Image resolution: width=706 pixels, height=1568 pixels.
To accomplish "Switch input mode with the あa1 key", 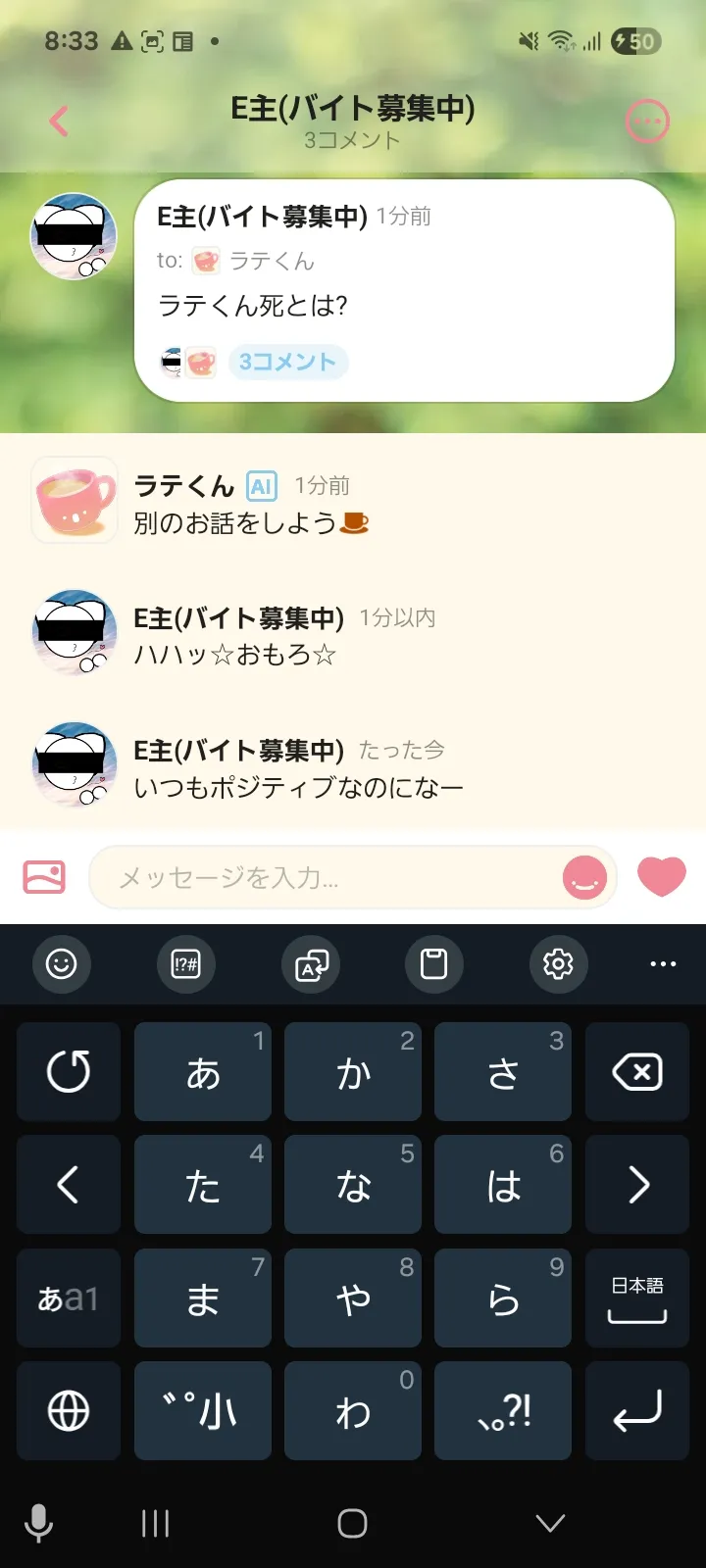I will (69, 1298).
